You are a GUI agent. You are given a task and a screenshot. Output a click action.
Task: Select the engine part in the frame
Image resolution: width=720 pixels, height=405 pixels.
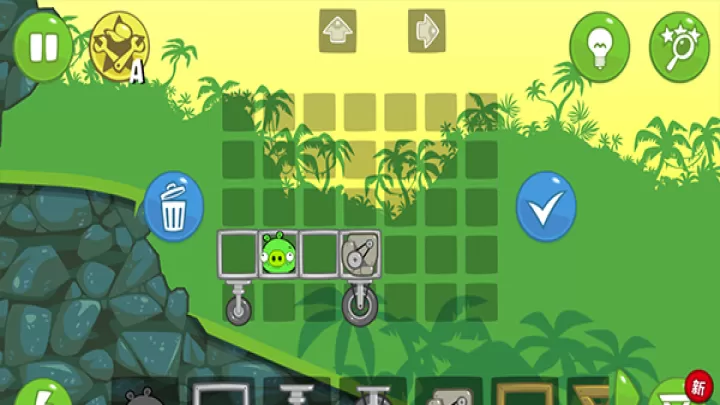coord(359,254)
